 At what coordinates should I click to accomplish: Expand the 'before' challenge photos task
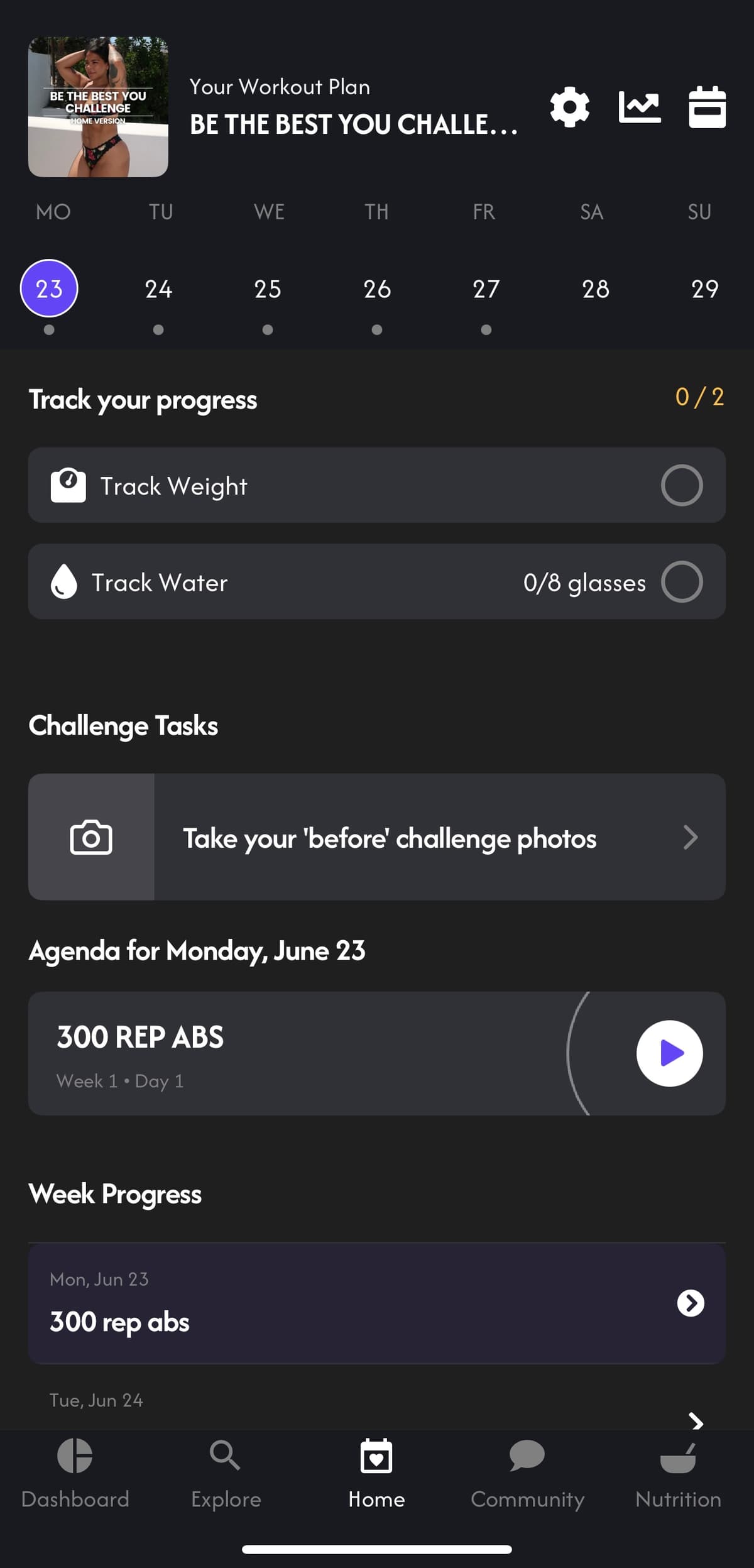[x=692, y=837]
